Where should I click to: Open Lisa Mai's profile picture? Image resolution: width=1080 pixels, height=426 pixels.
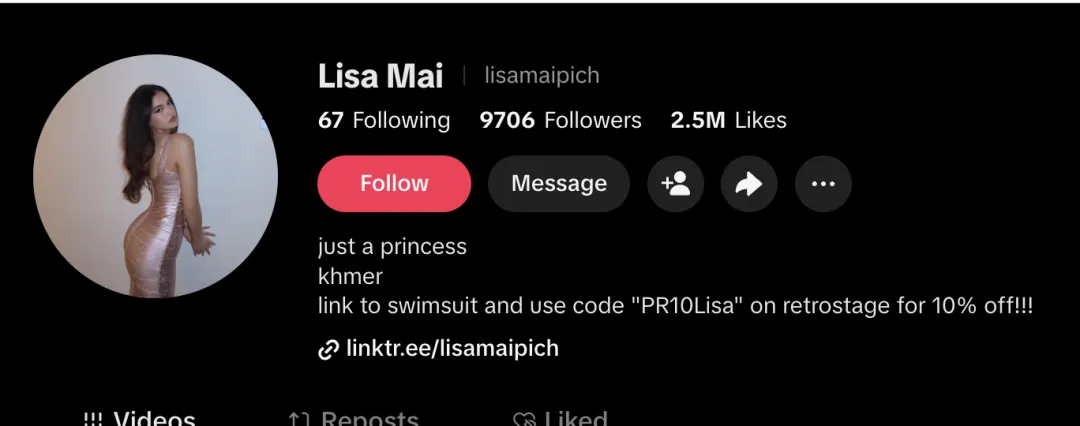pos(155,177)
